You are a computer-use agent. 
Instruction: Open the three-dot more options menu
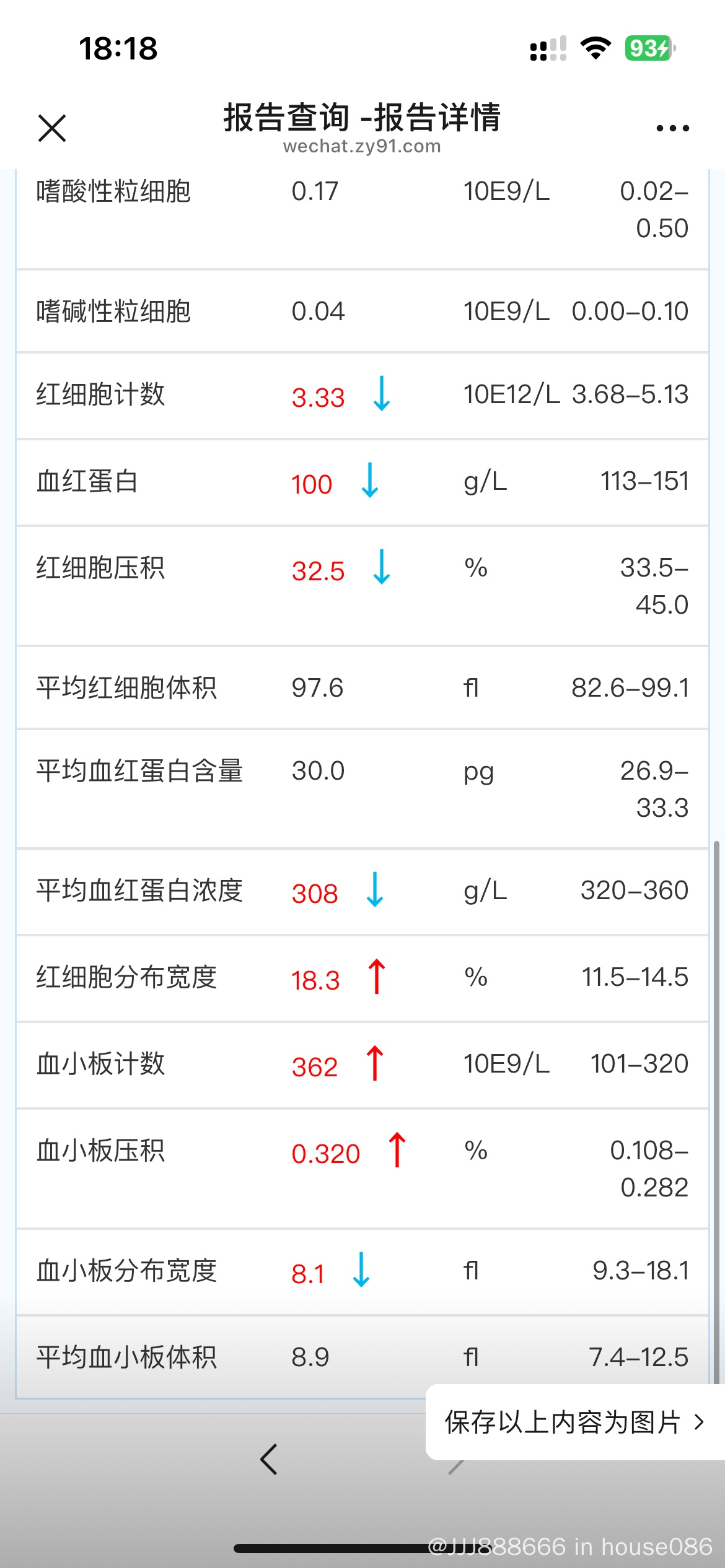(672, 128)
